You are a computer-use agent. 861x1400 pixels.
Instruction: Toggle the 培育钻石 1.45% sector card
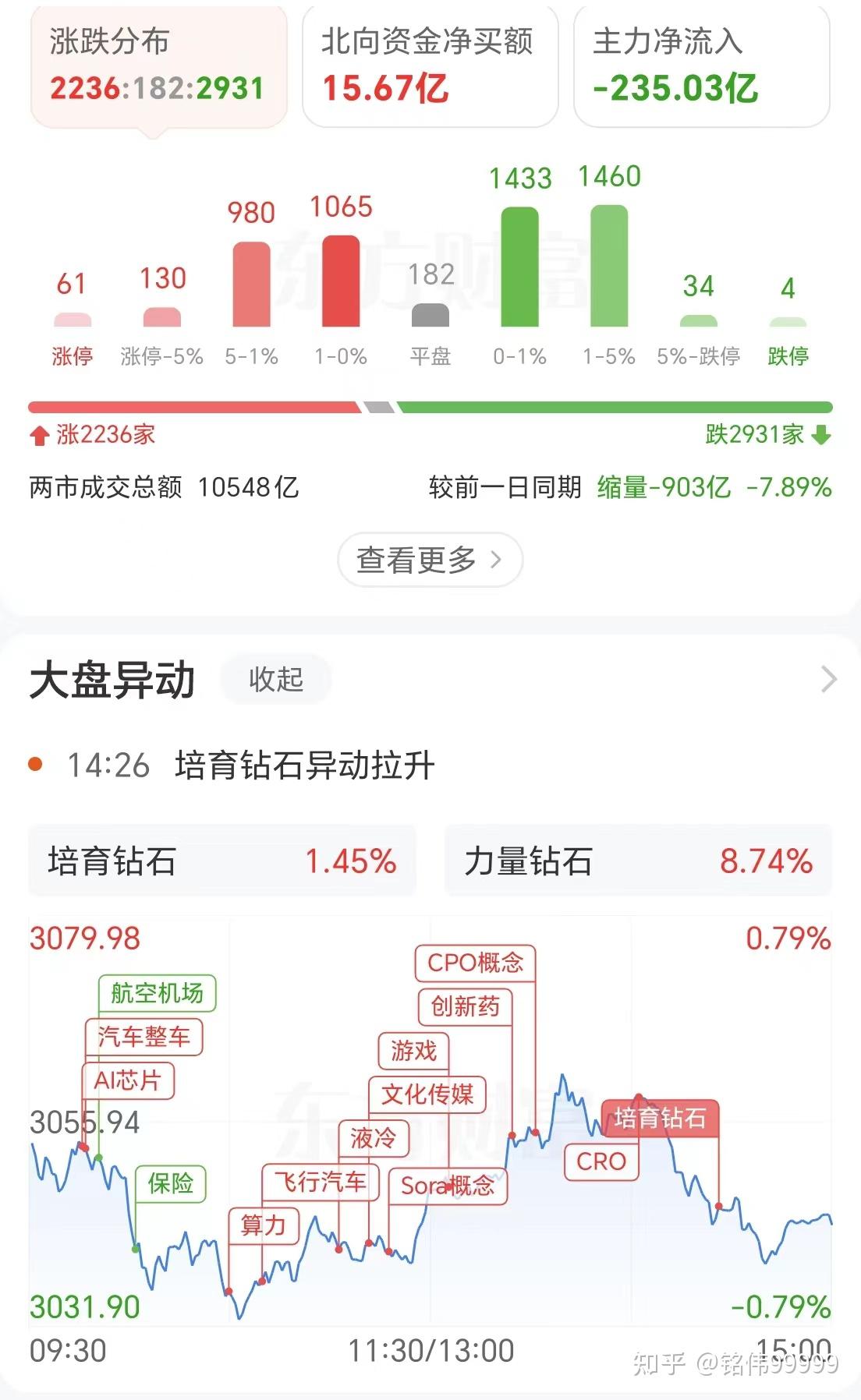click(x=221, y=860)
